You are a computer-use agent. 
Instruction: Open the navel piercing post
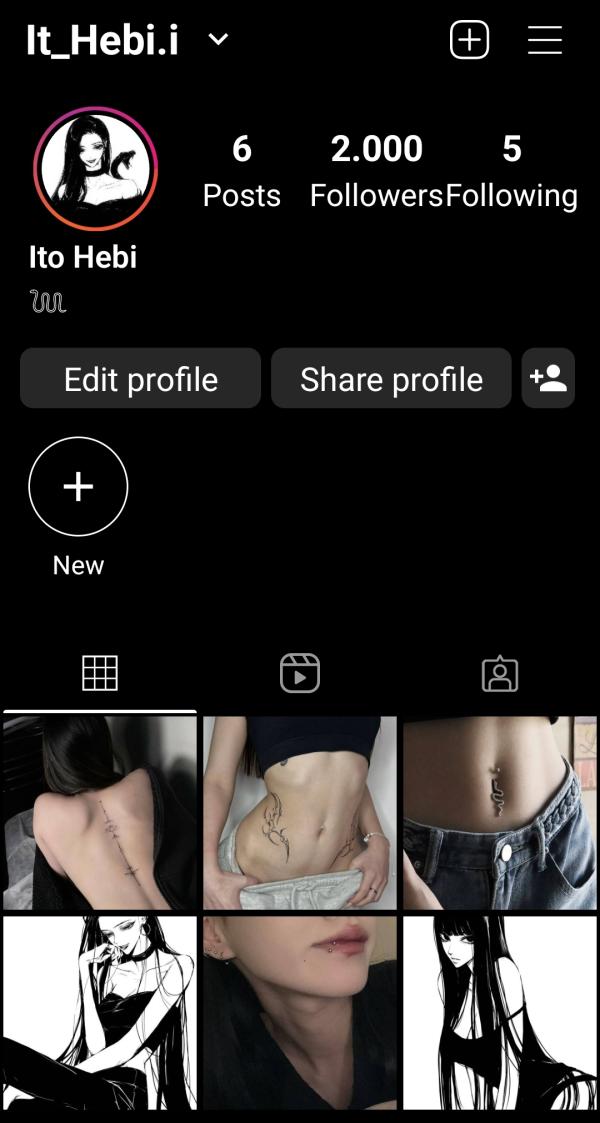tap(500, 812)
